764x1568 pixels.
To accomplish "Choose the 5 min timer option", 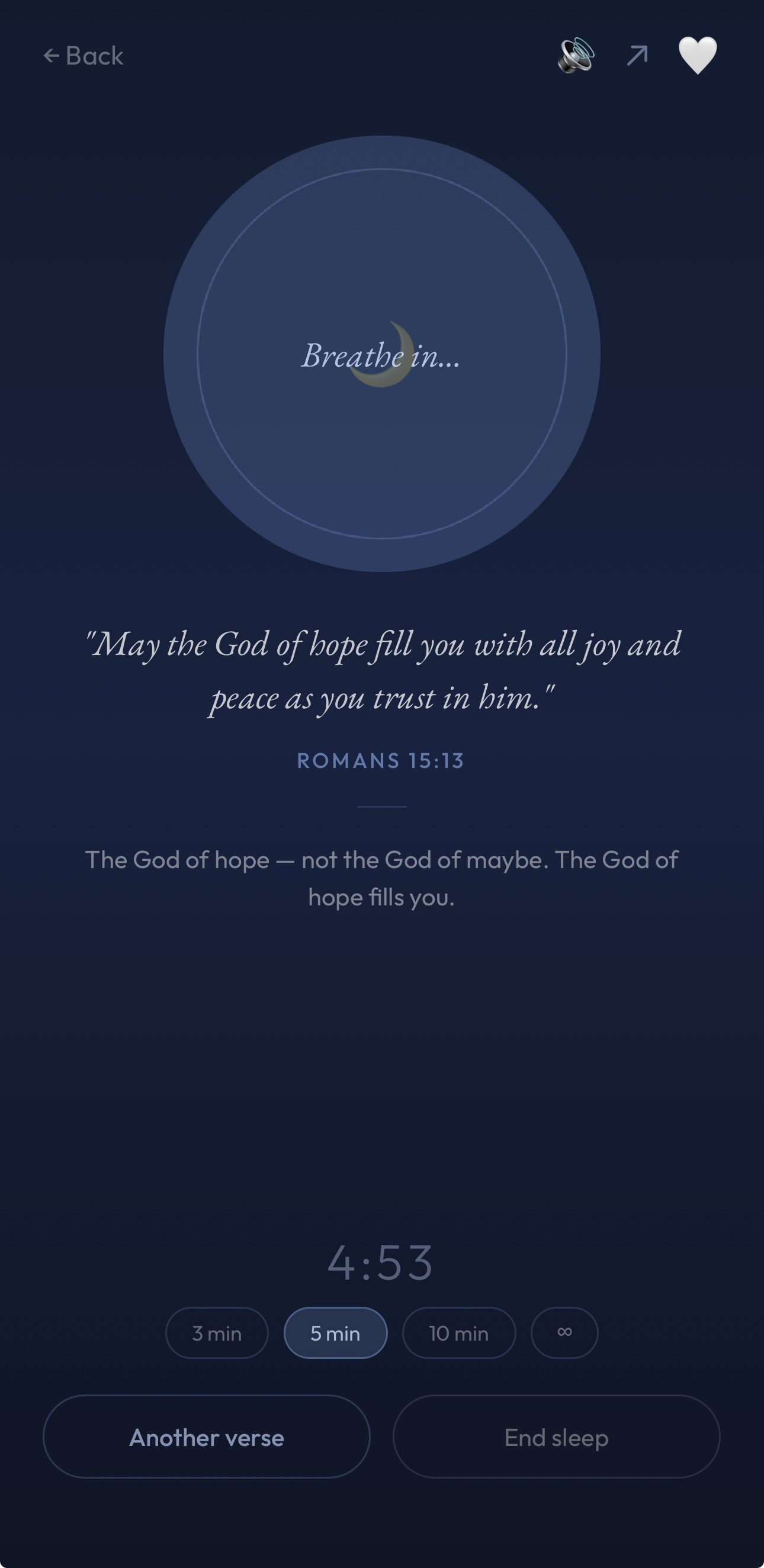I will (335, 1333).
